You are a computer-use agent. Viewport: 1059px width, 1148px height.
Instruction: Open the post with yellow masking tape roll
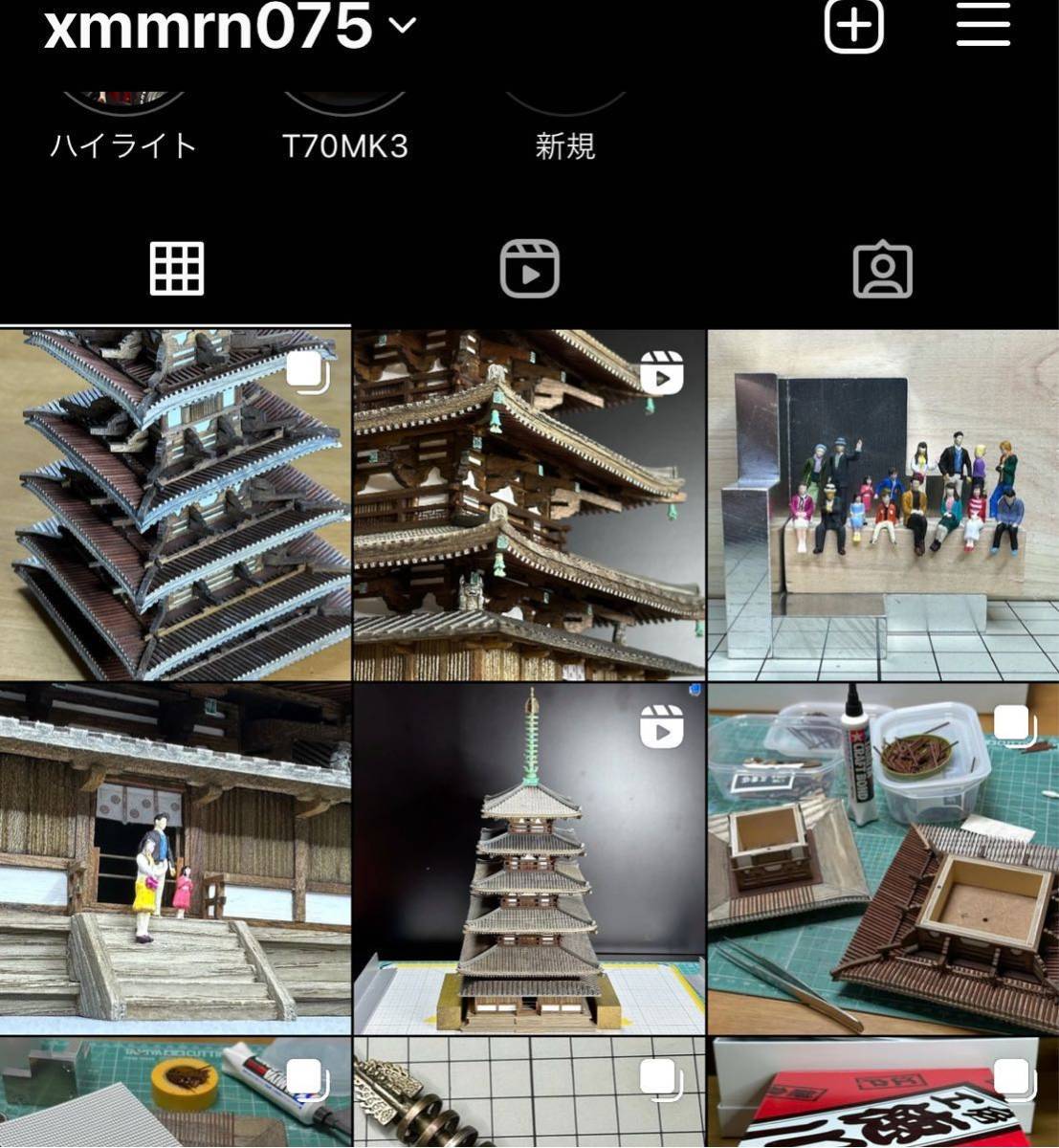pos(175,1093)
